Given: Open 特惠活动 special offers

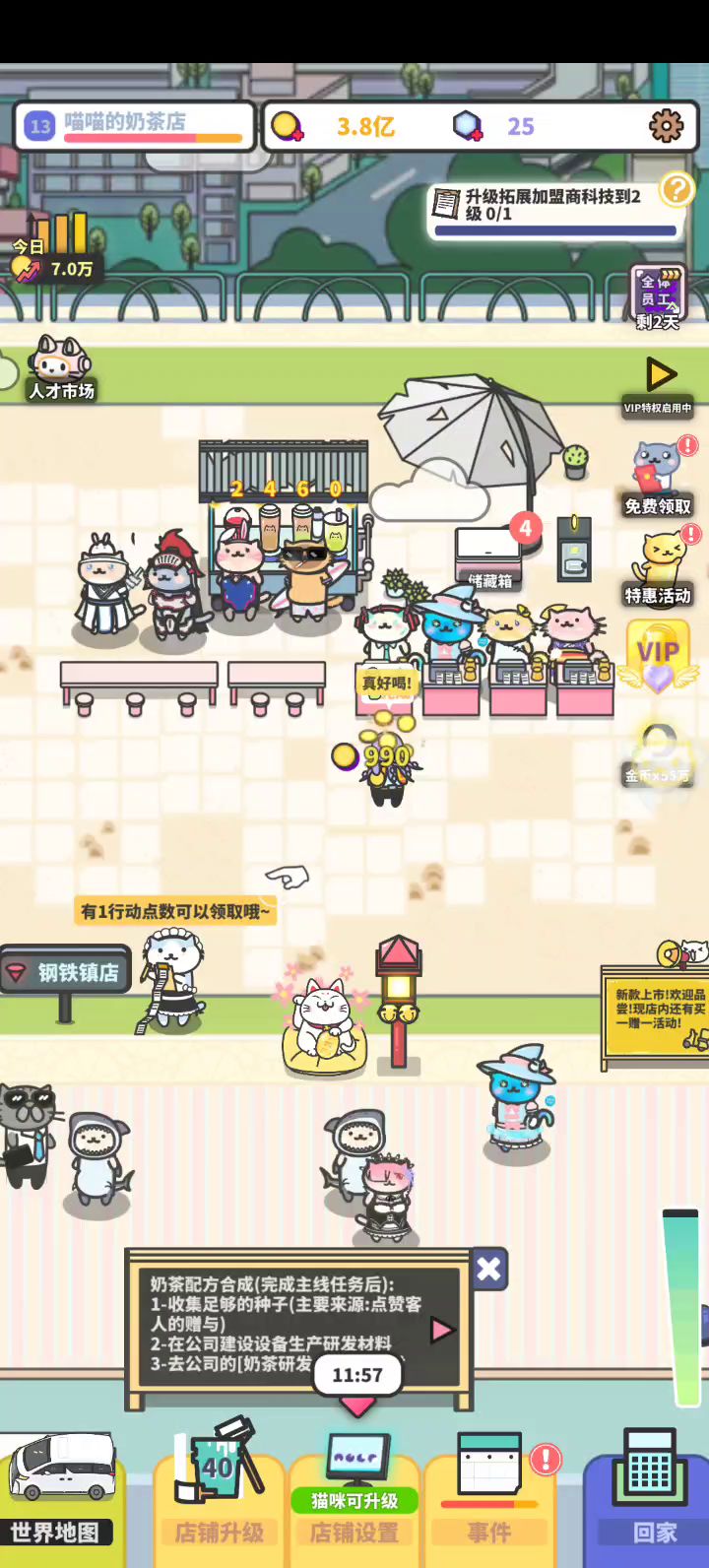Looking at the screenshot, I should [659, 568].
